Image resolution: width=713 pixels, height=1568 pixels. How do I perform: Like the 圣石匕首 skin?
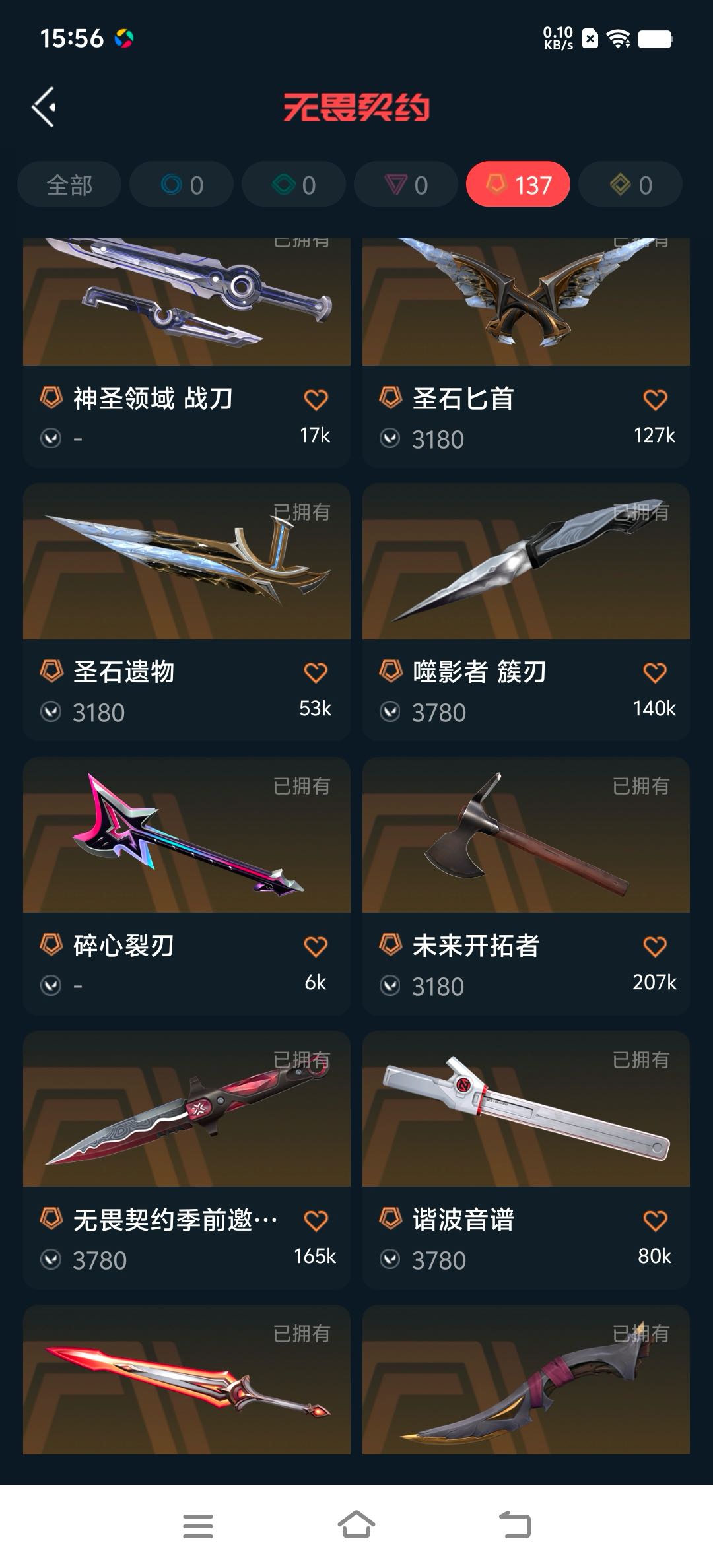[655, 400]
